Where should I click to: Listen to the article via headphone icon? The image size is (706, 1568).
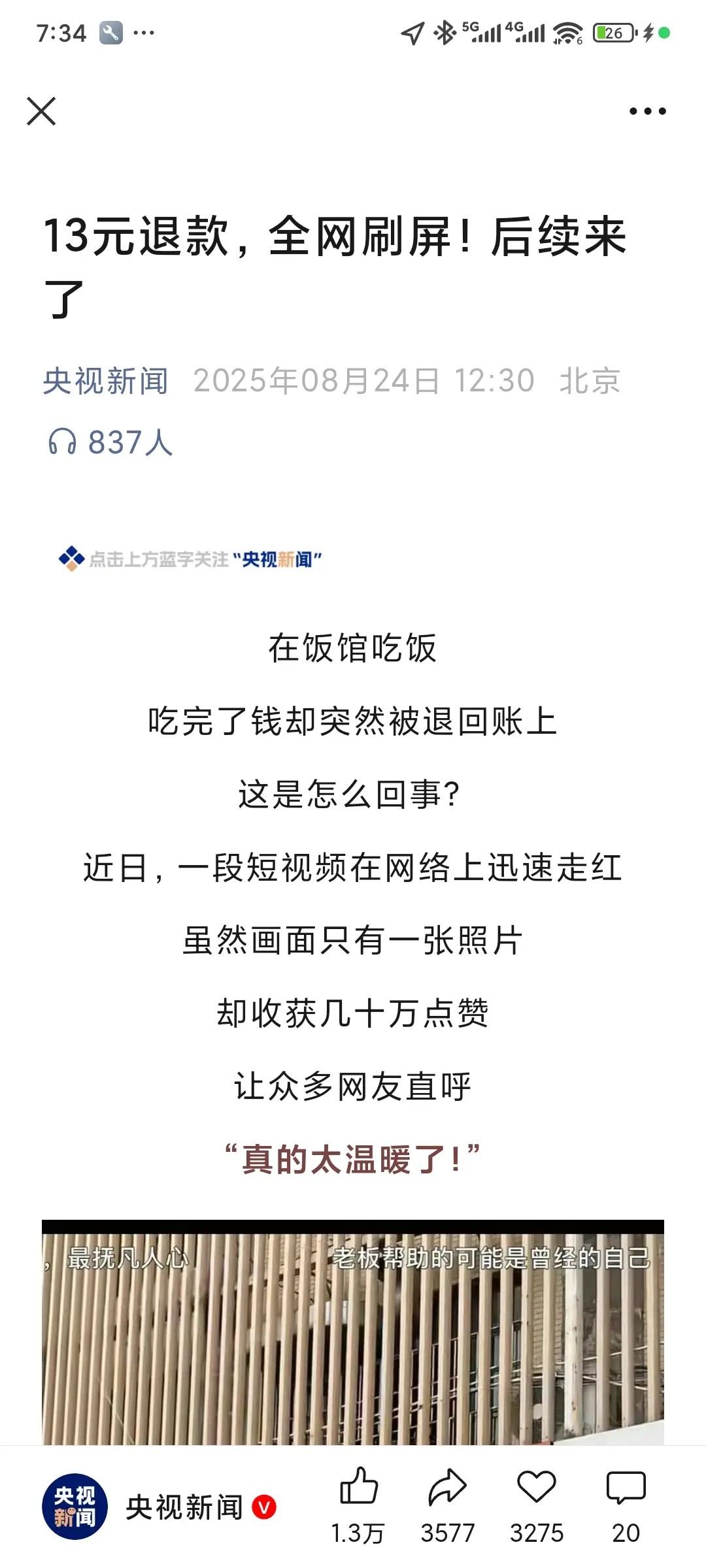[x=63, y=442]
